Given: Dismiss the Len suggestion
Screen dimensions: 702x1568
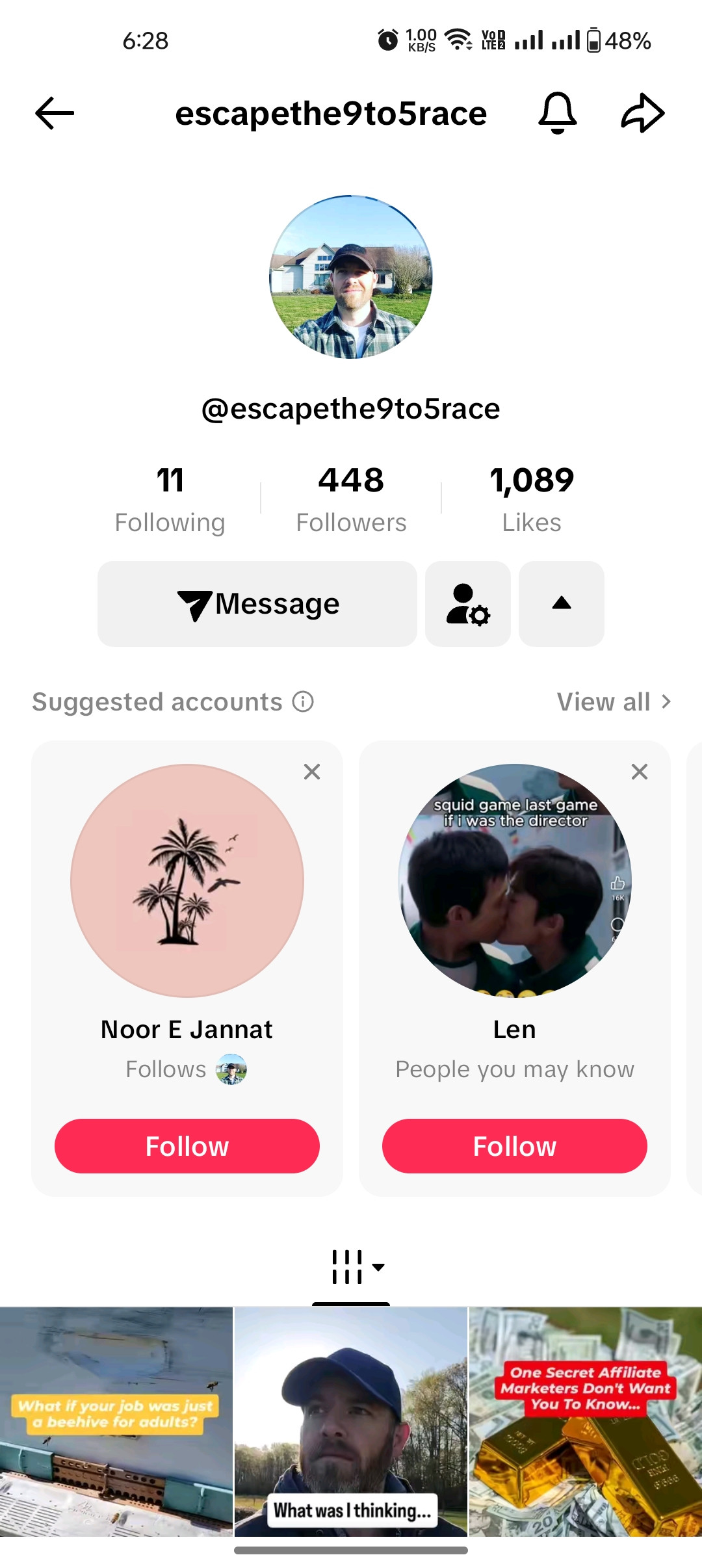Looking at the screenshot, I should [x=640, y=772].
